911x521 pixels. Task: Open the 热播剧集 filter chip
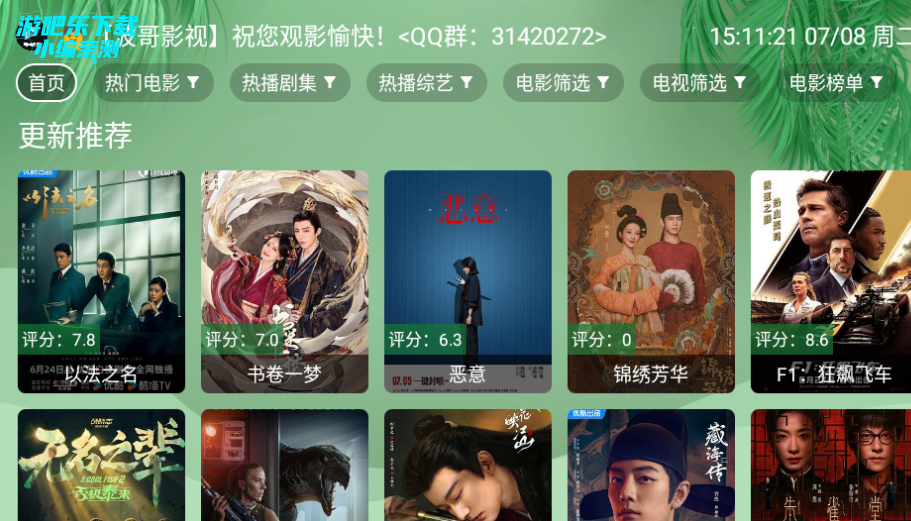tap(290, 83)
